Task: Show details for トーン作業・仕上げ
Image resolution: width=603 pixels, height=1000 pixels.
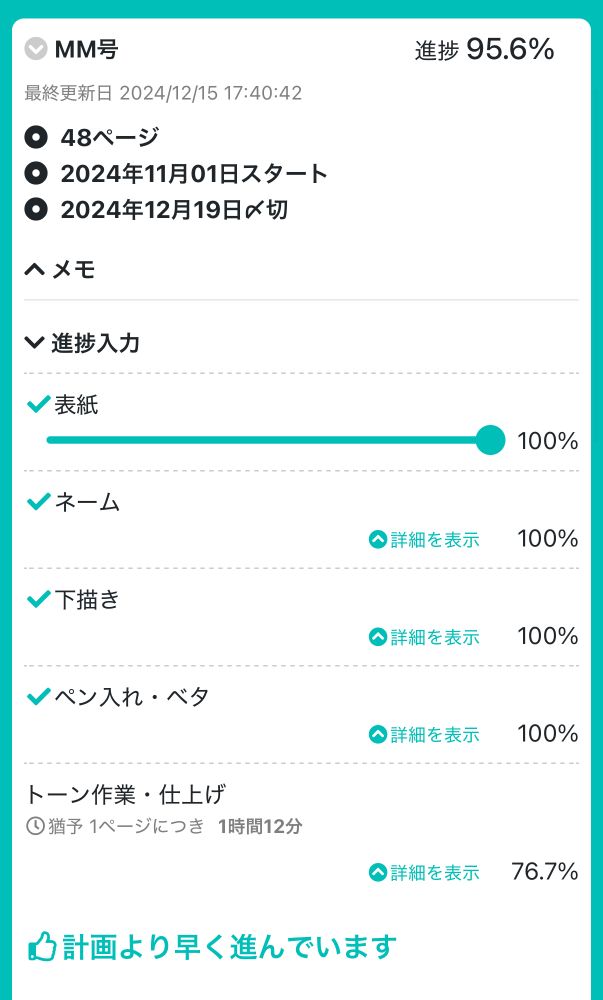Action: point(424,873)
